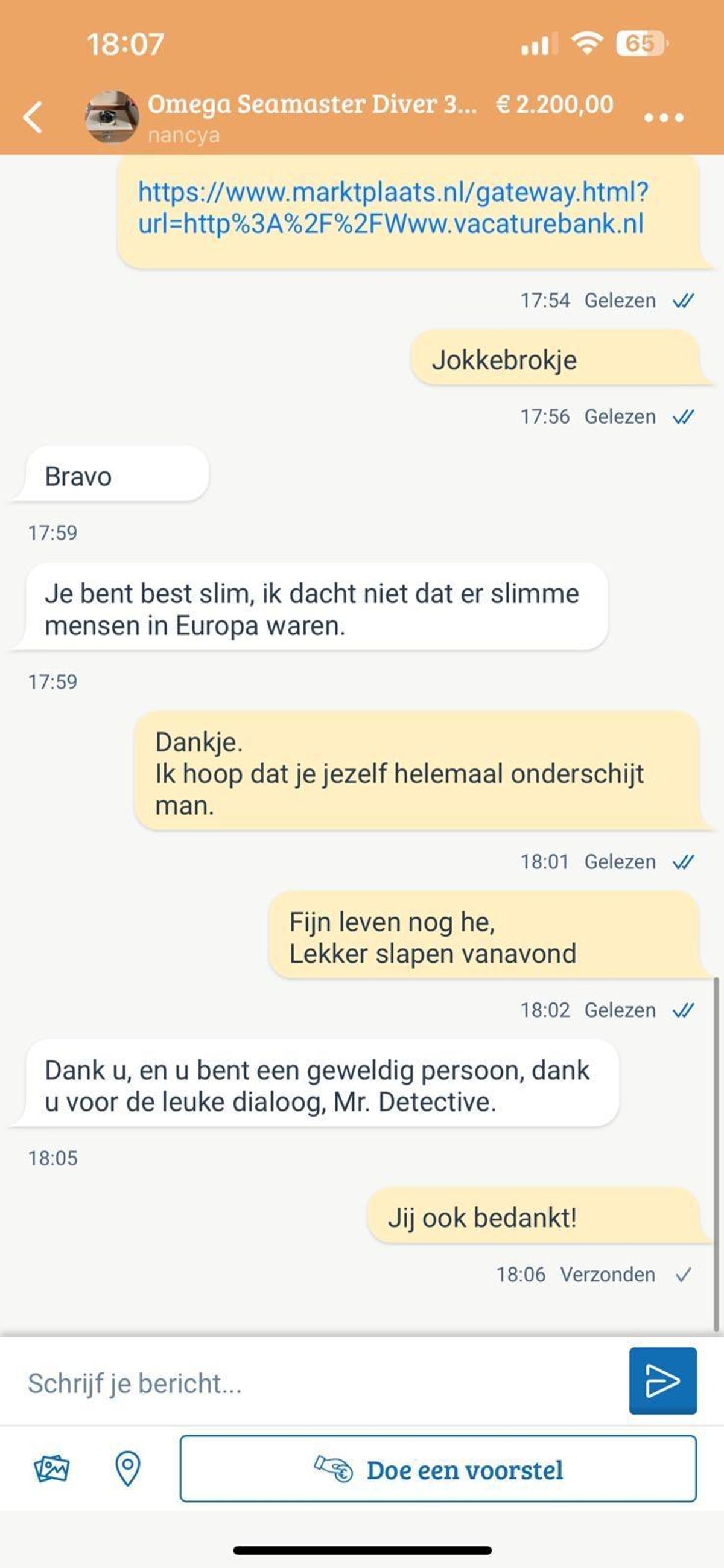Open the Omega Seamaster Diver listing header

311,104
